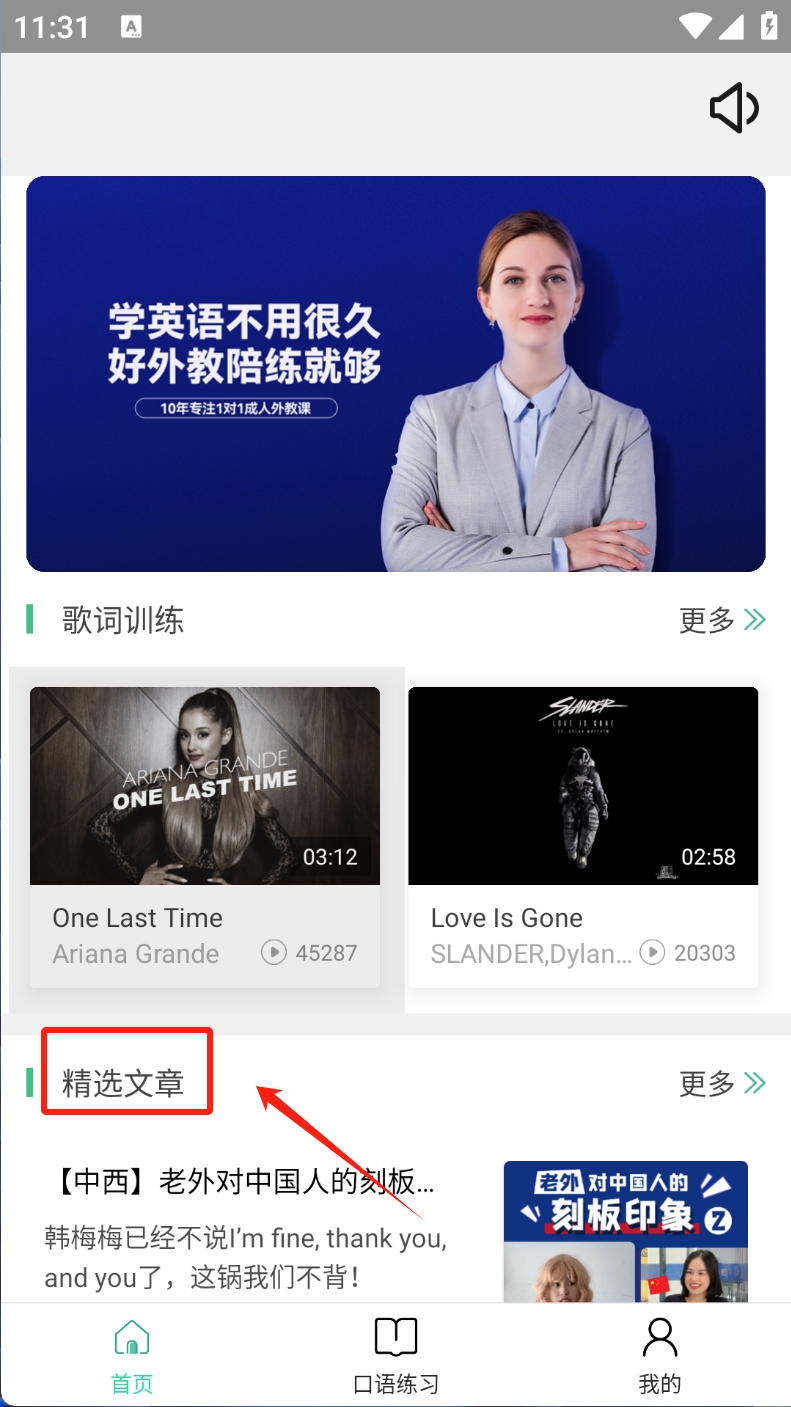Viewport: 791px width, 1407px height.
Task: Open more in 精选文章 section
Action: [x=723, y=1083]
